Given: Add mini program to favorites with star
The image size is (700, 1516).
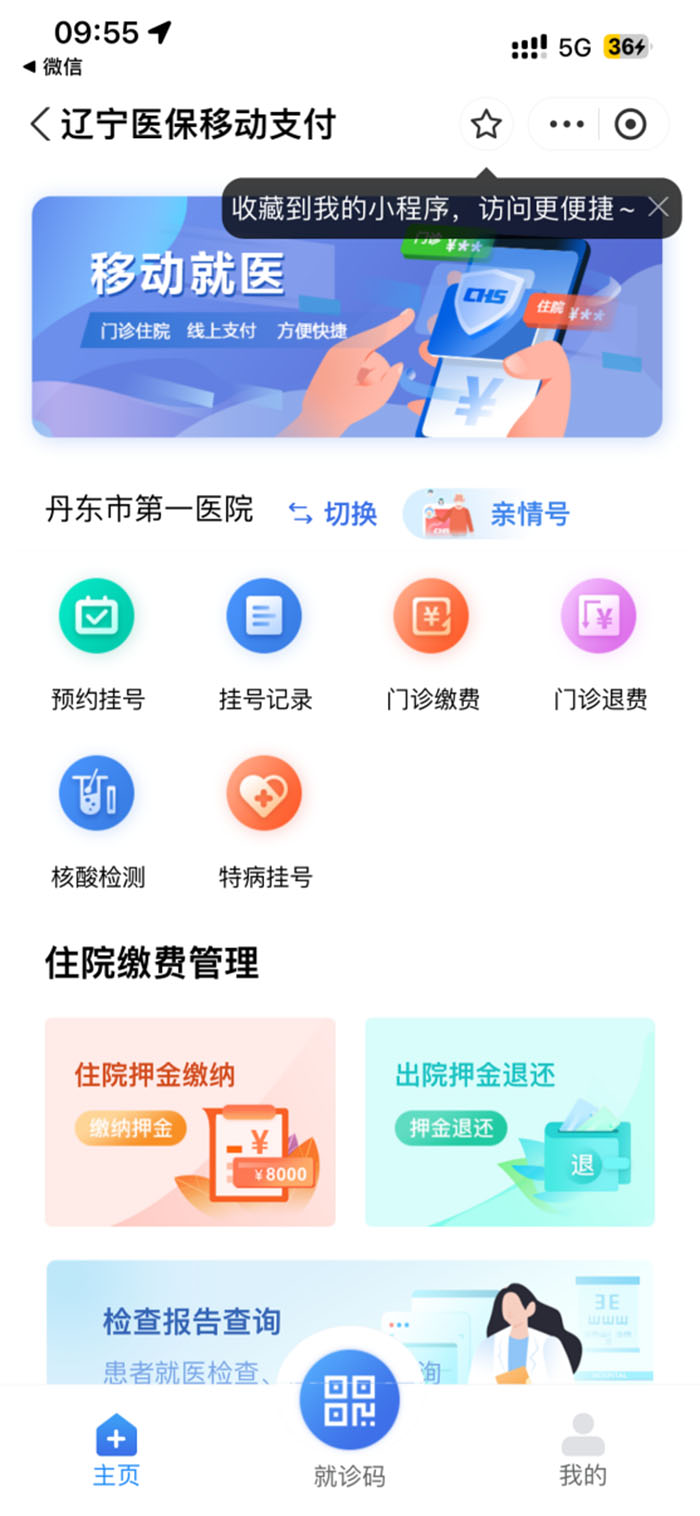Looking at the screenshot, I should [486, 125].
